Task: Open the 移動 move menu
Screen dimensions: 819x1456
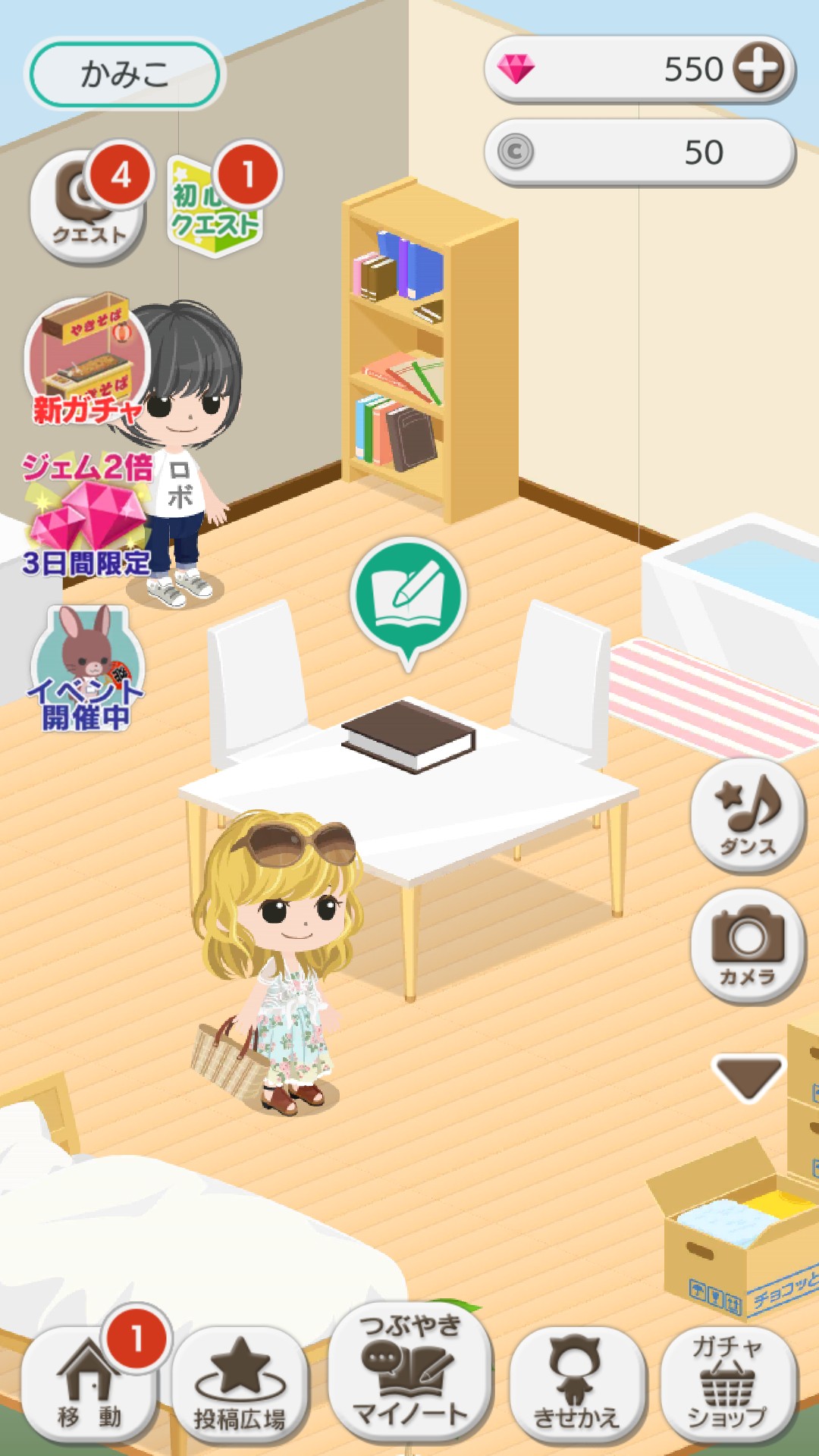Action: click(89, 1382)
